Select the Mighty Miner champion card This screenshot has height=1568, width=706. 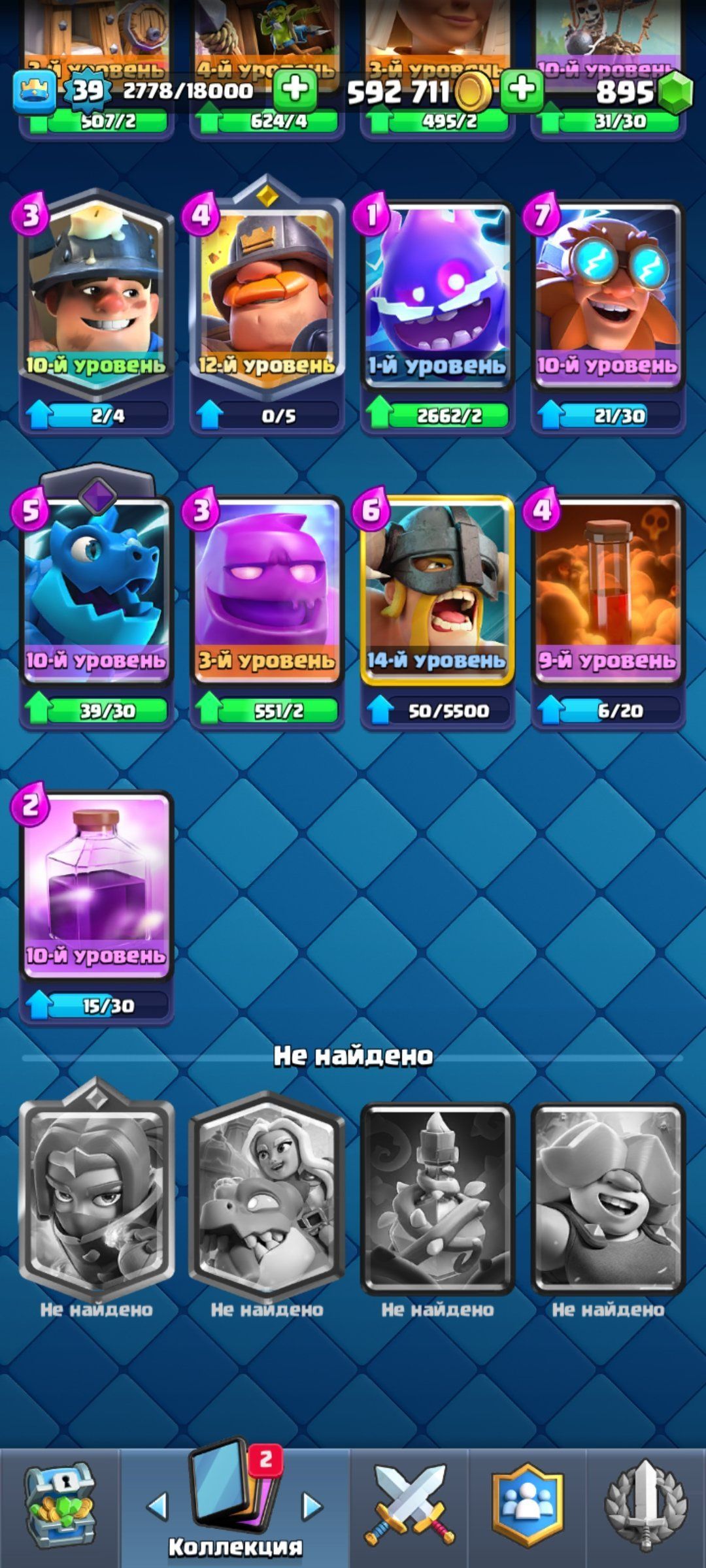267,294
